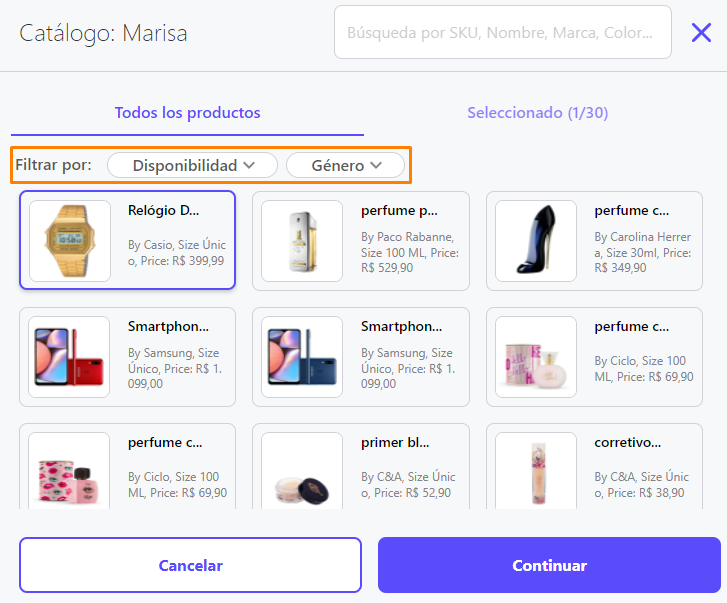Close the Marisa catalog dialog
727x603 pixels.
(x=701, y=32)
